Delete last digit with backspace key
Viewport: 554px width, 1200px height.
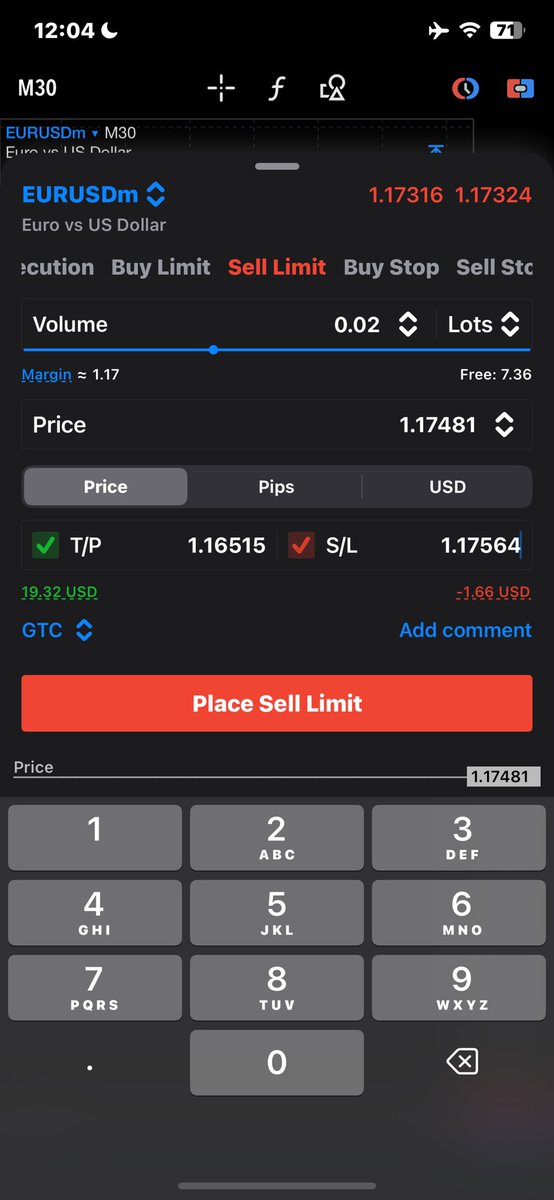(x=461, y=1062)
